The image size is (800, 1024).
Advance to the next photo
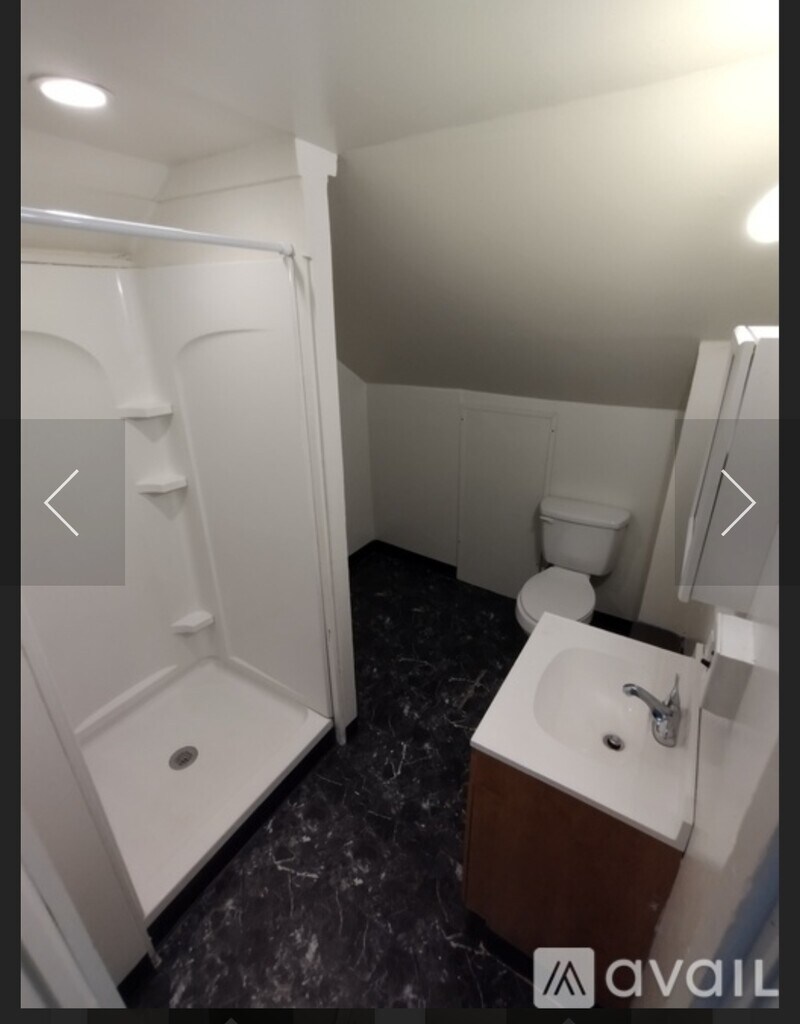click(737, 502)
